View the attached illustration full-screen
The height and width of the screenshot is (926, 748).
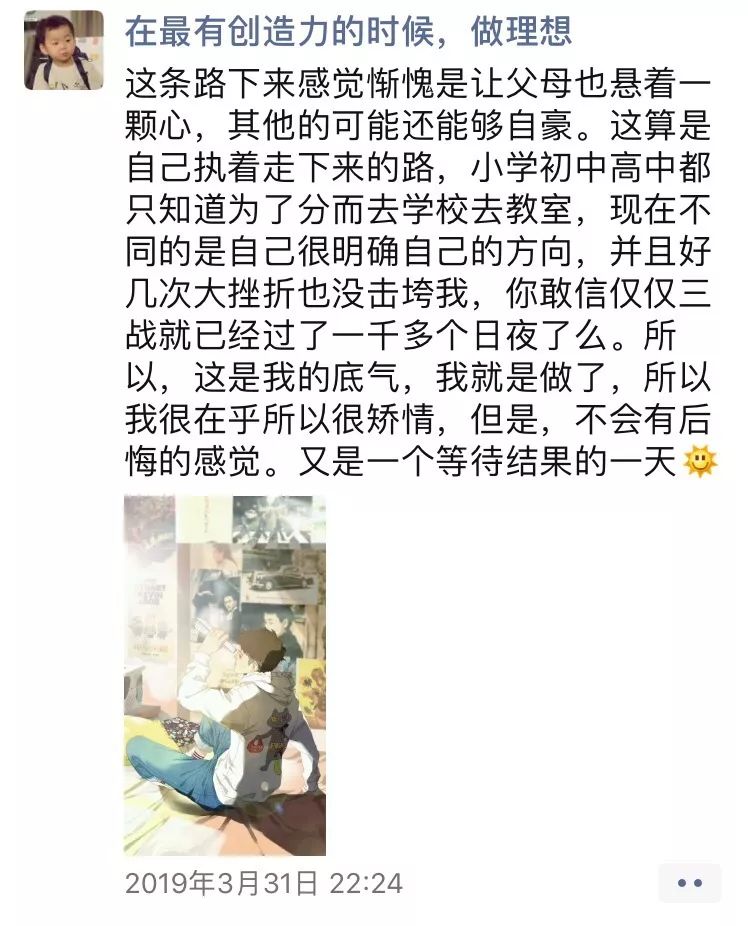pos(224,675)
